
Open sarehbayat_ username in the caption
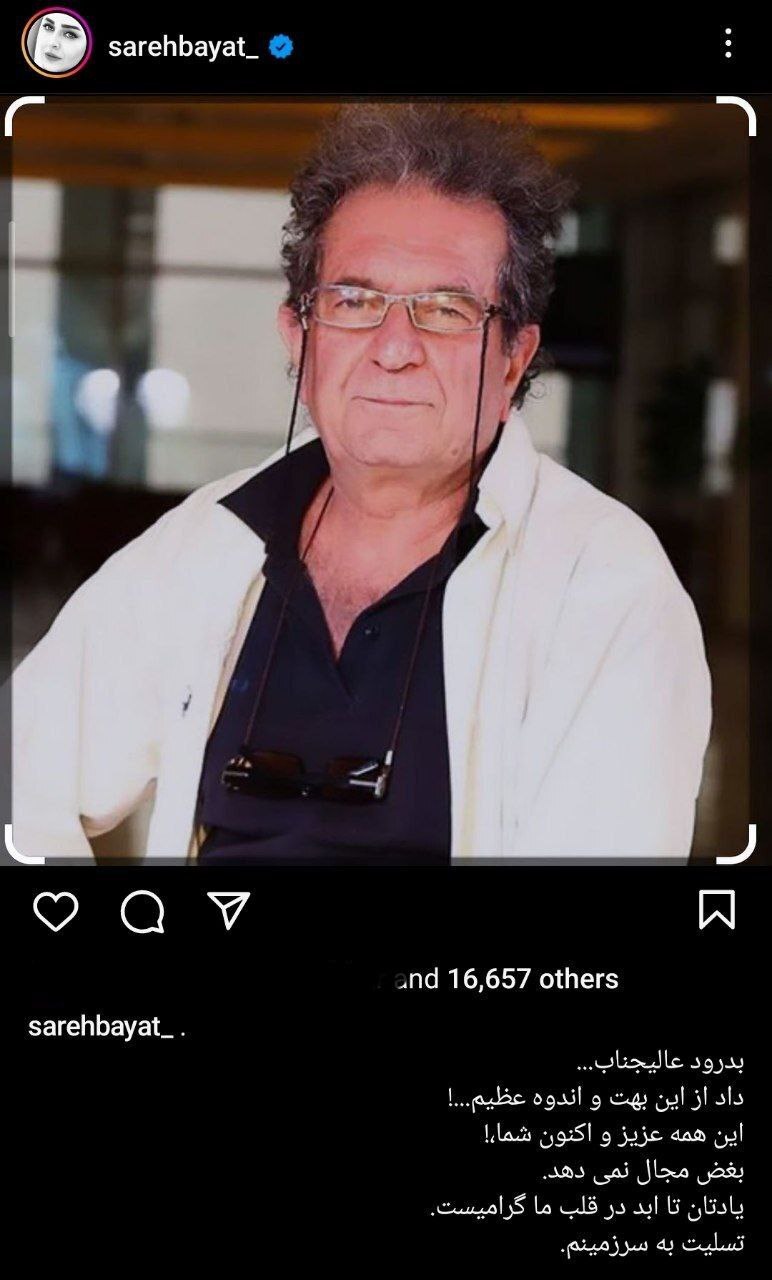tap(100, 1027)
